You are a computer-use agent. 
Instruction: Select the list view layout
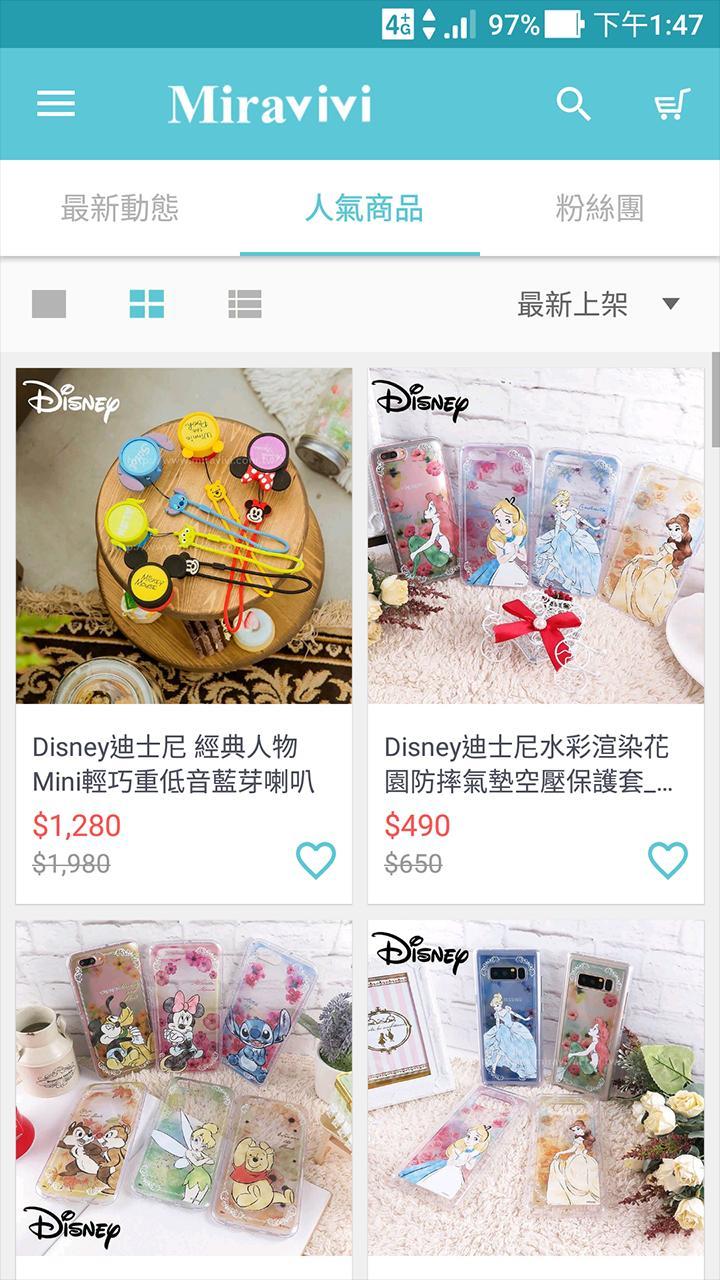click(245, 304)
